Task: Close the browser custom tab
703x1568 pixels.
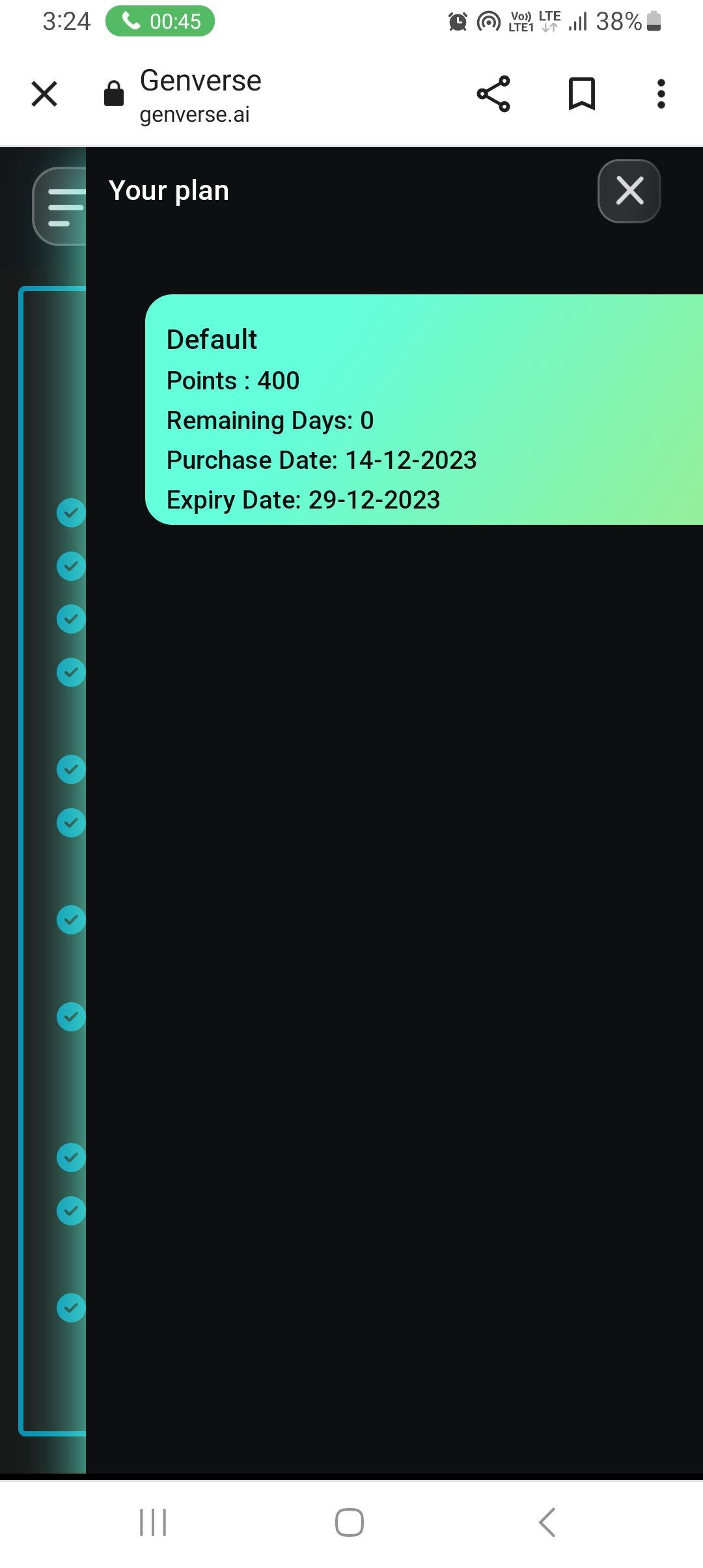Action: pos(44,94)
